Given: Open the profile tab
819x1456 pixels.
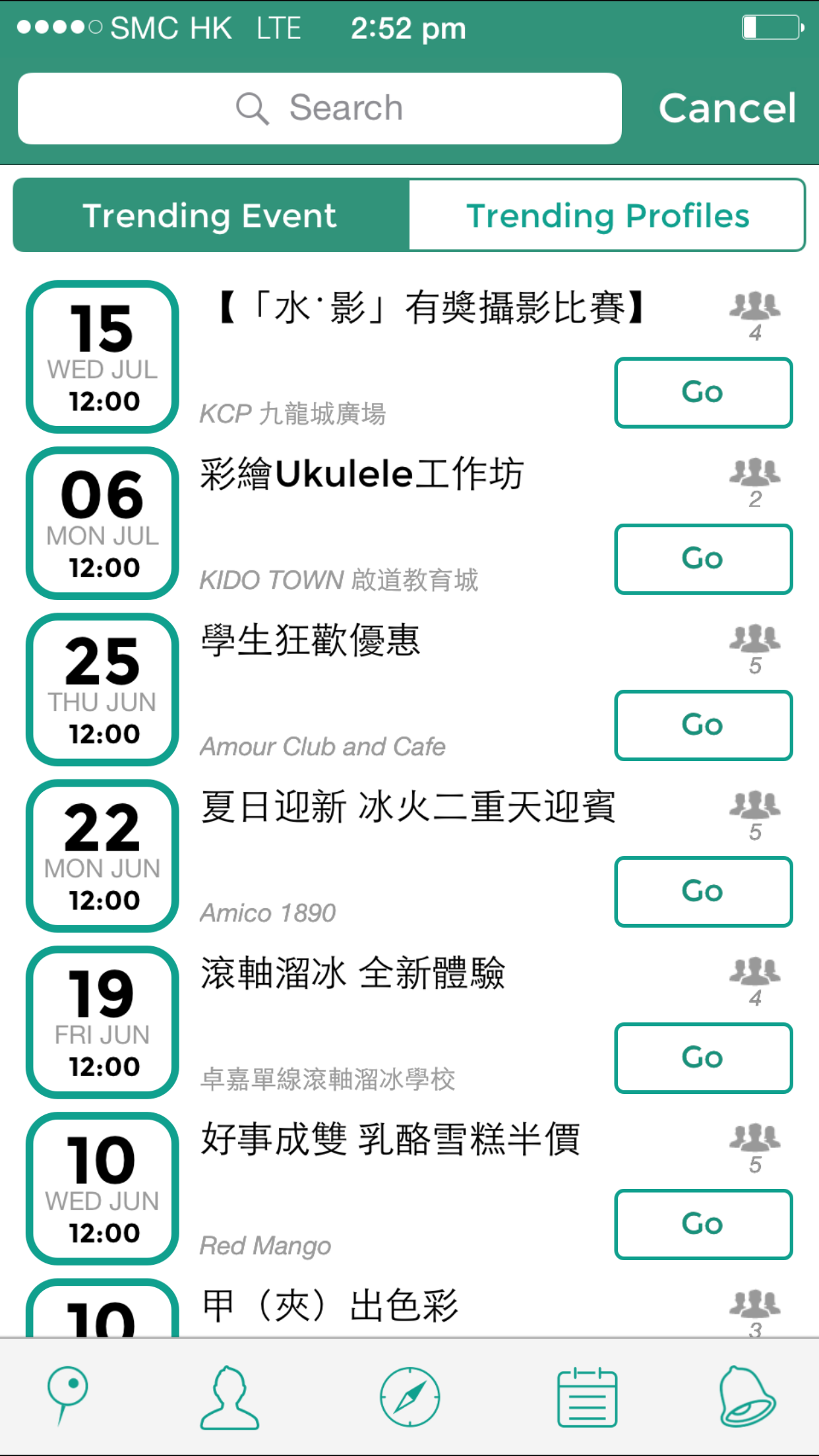Looking at the screenshot, I should point(229,1397).
